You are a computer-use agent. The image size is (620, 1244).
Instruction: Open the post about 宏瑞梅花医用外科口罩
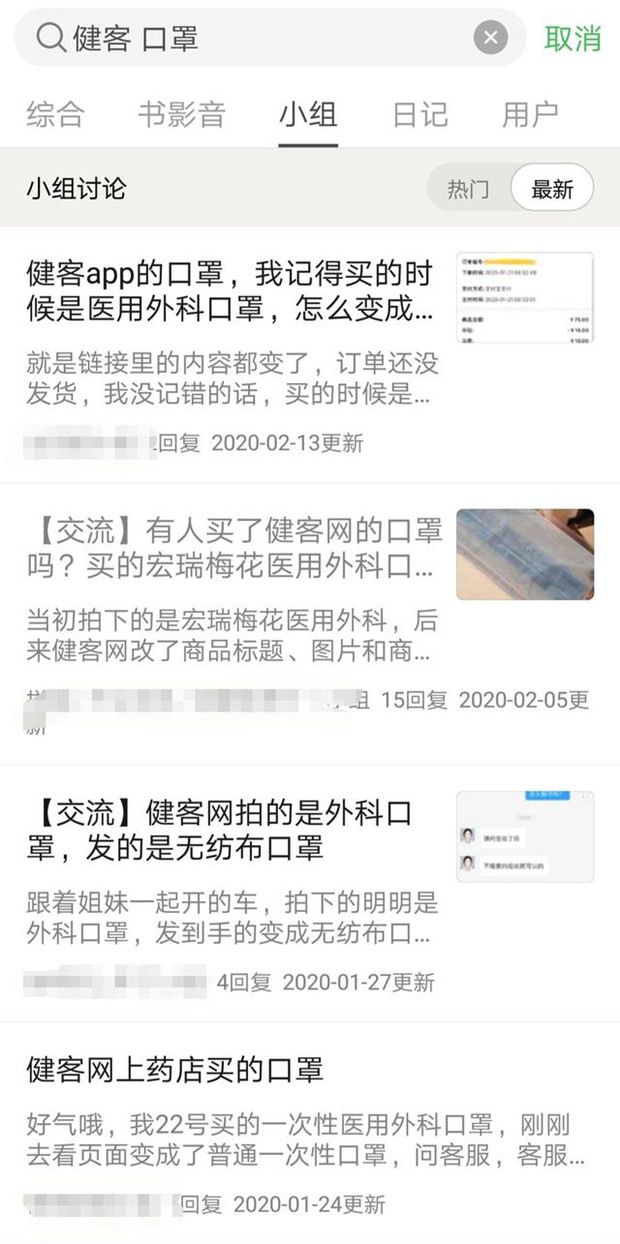coord(310,625)
